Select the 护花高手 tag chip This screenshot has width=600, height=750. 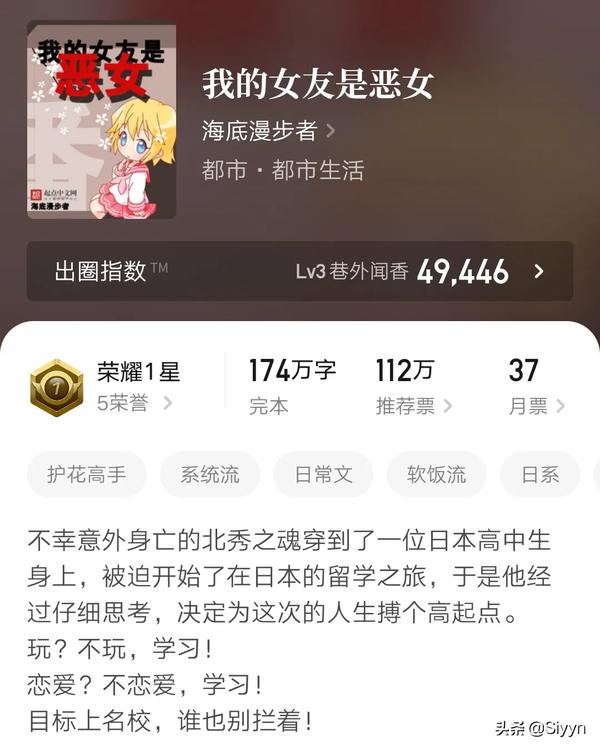[x=87, y=475]
